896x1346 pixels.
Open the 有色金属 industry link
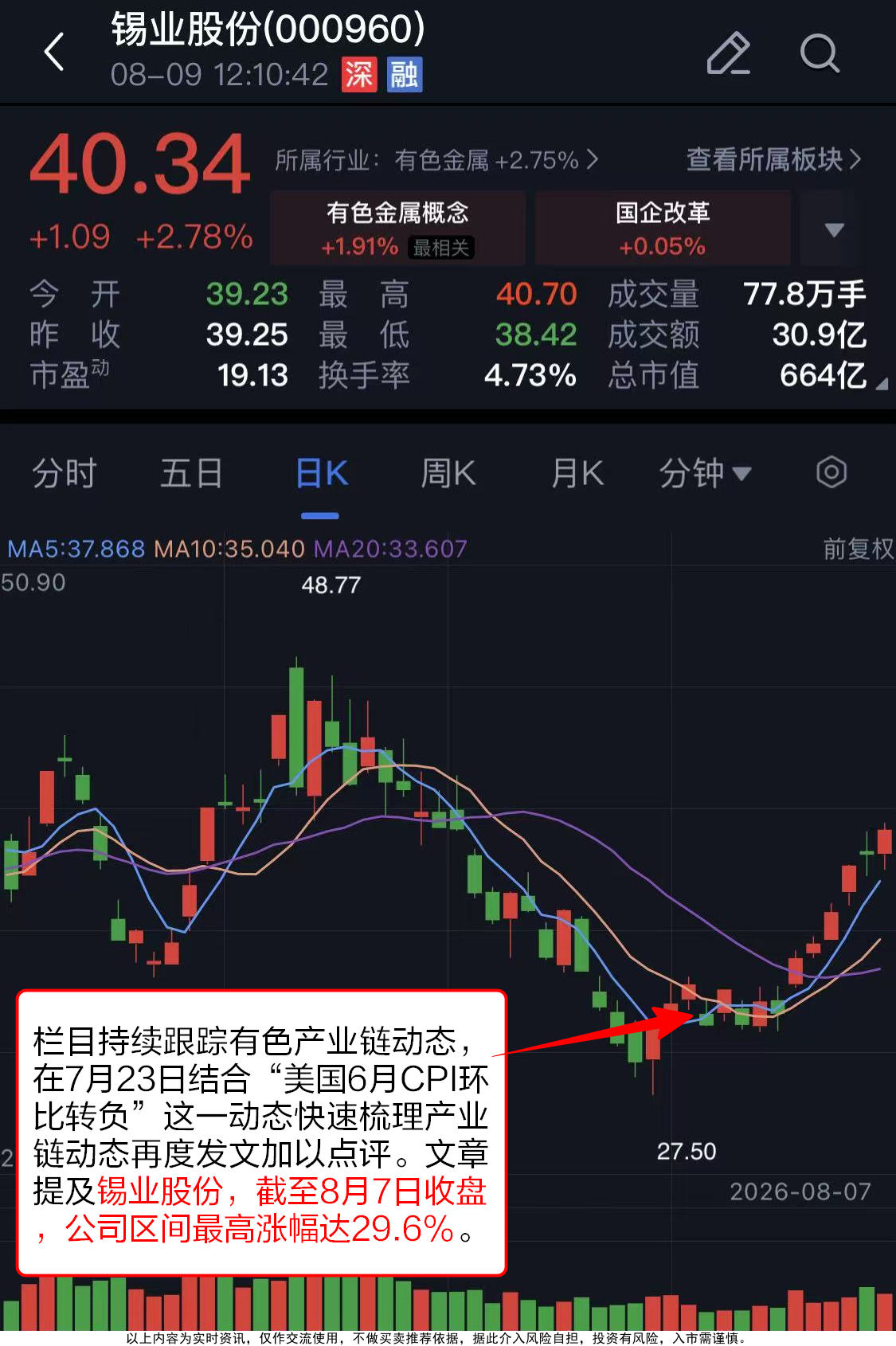point(436,160)
